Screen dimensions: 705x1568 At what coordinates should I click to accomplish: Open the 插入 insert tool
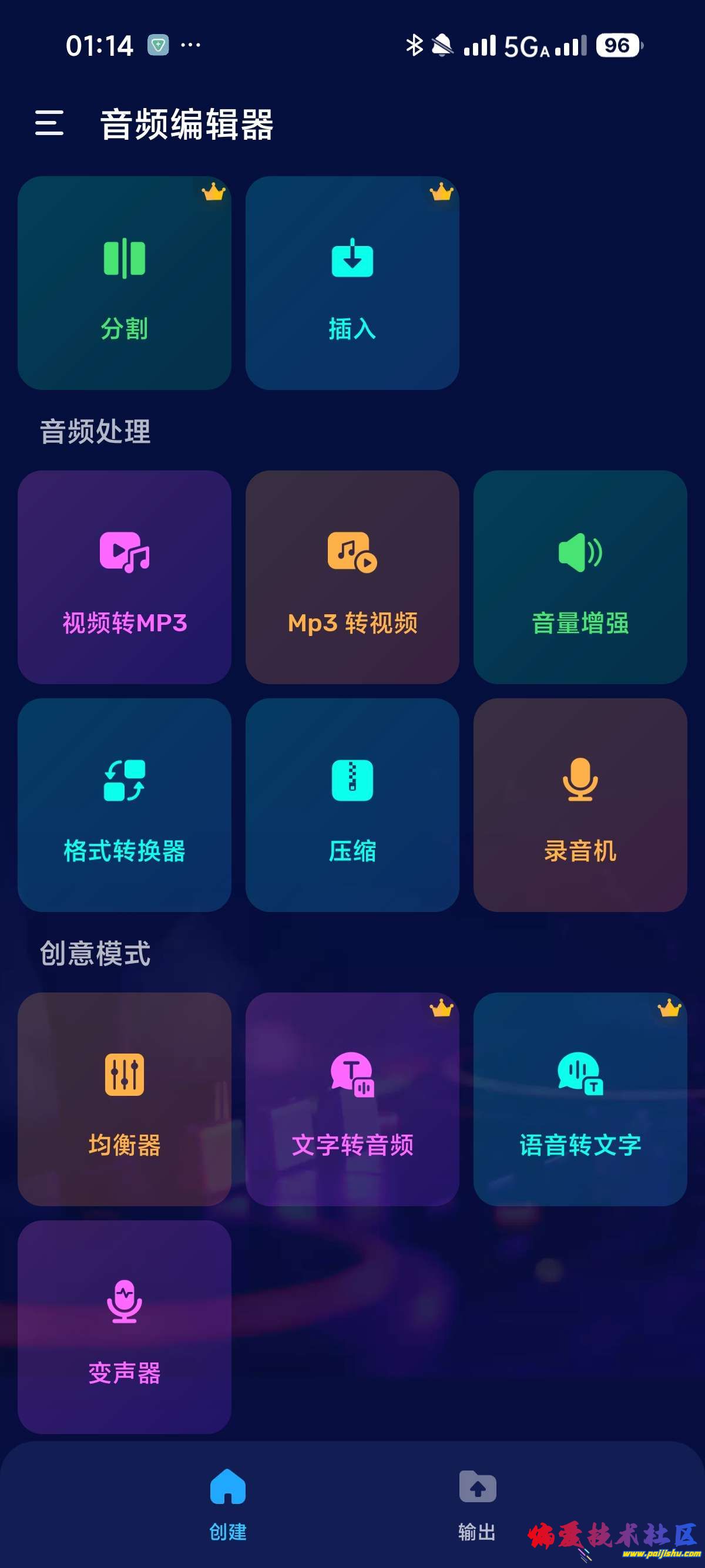coord(352,283)
